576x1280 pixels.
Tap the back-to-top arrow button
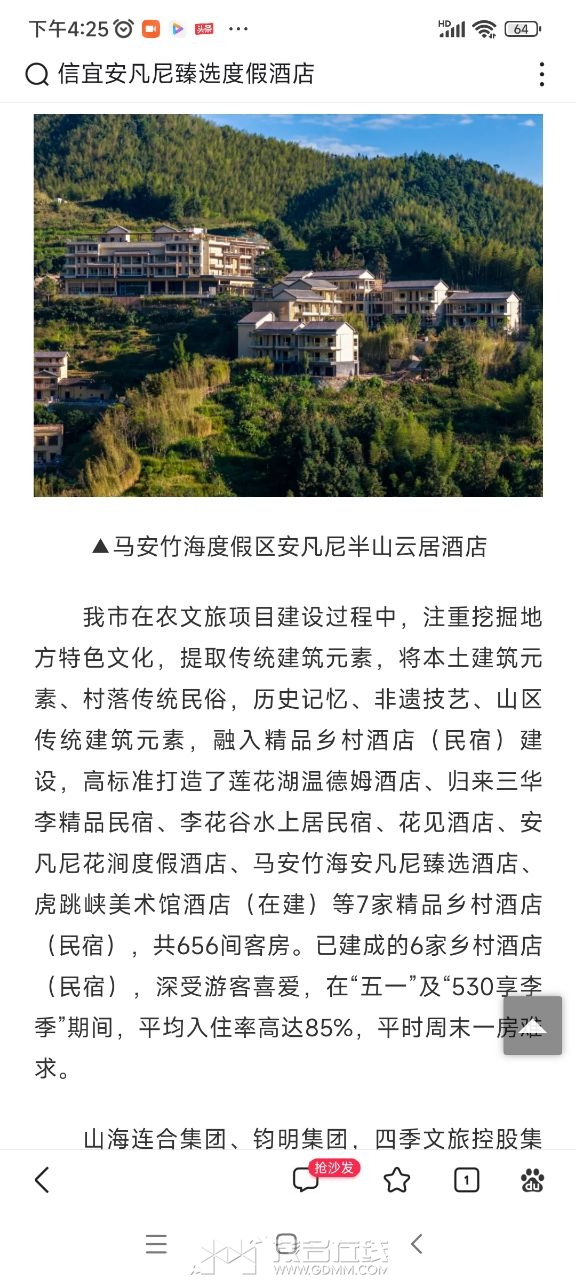pyautogui.click(x=532, y=1025)
